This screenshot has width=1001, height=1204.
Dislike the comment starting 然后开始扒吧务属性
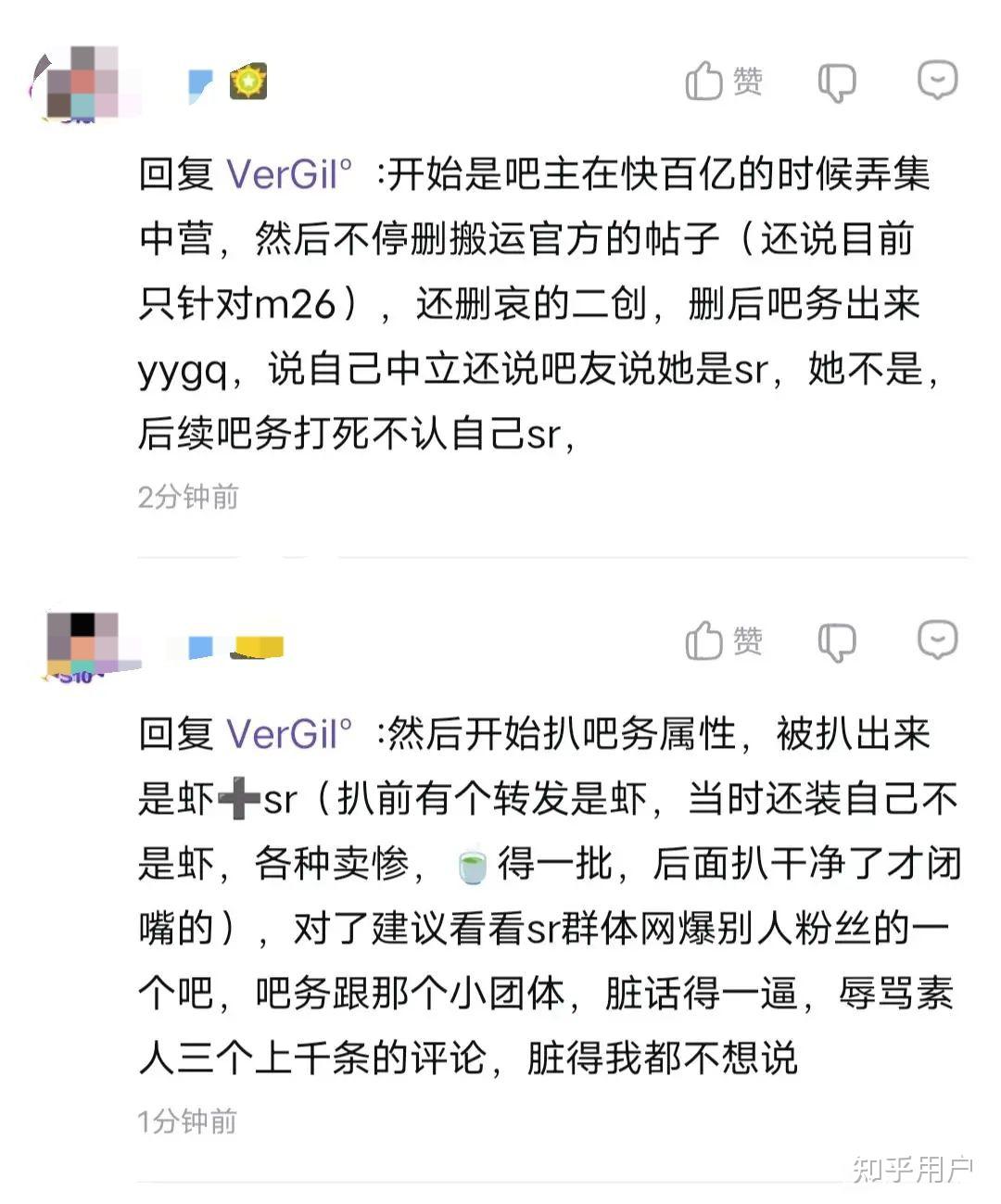pyautogui.click(x=836, y=642)
